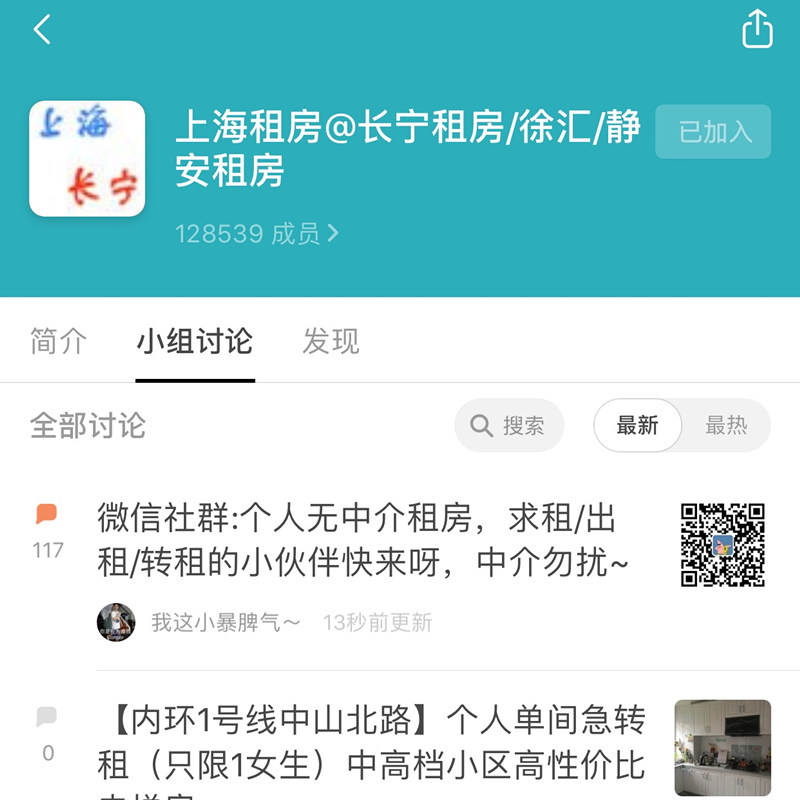Viewport: 800px width, 800px height.
Task: Open the group avatar image
Action: tap(87, 159)
